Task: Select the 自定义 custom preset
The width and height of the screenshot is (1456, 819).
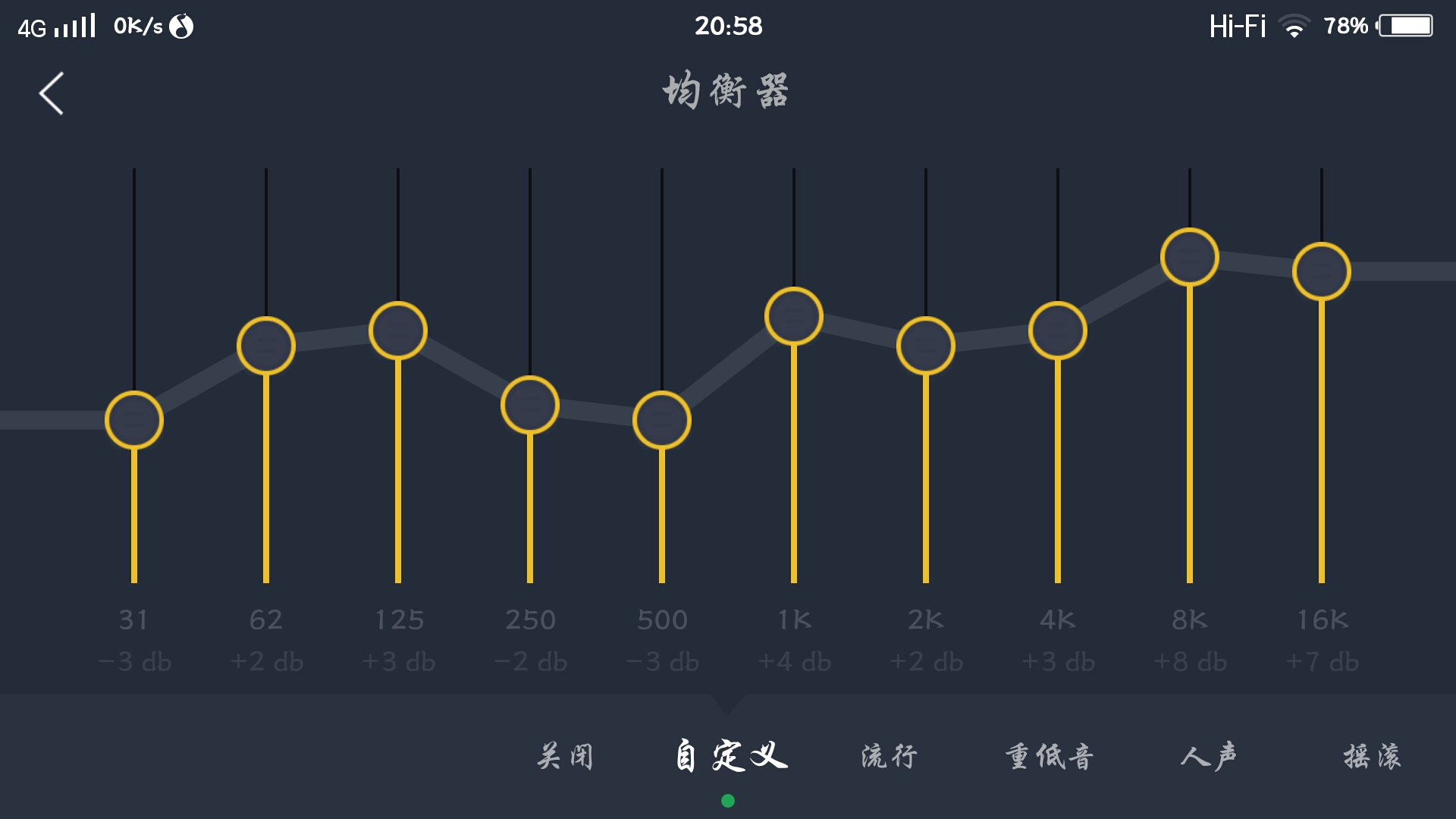Action: coord(730,756)
